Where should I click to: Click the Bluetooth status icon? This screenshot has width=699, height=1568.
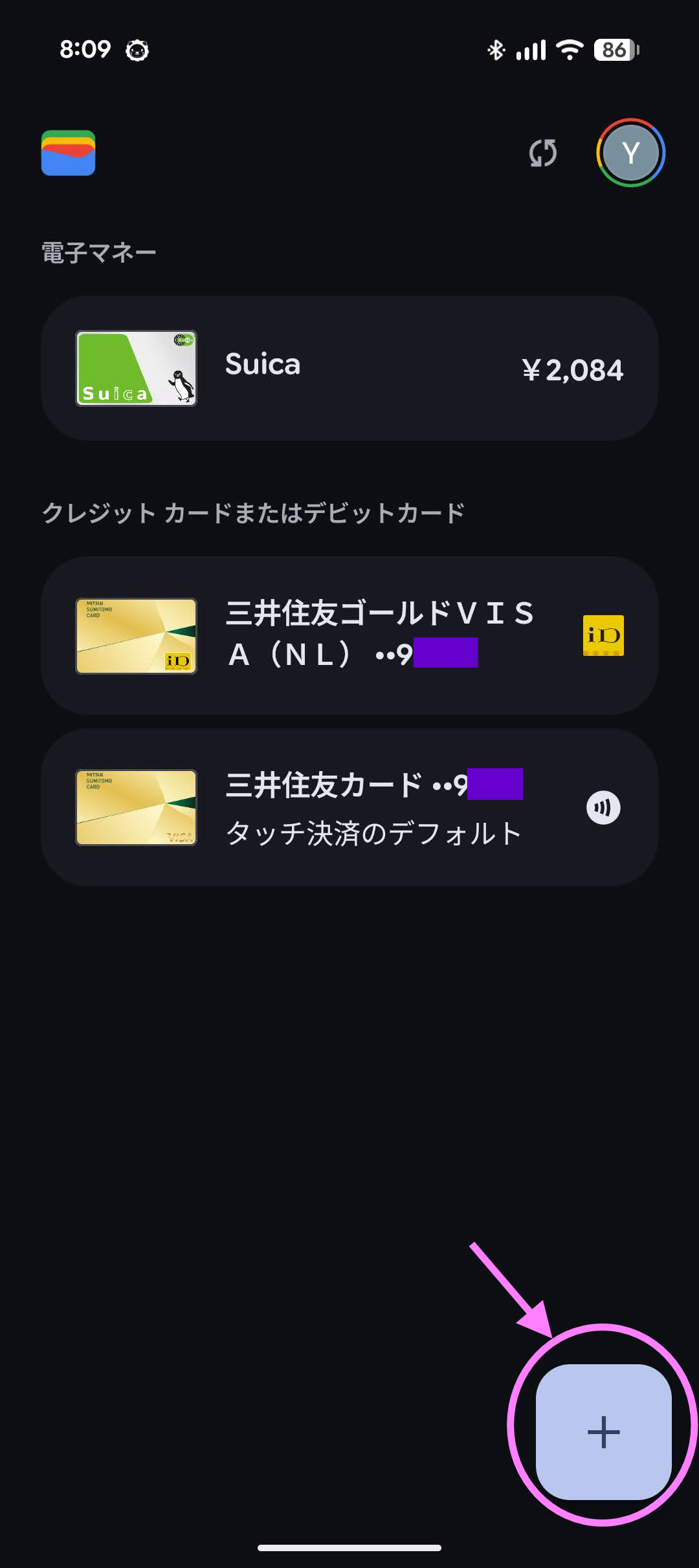tap(496, 49)
